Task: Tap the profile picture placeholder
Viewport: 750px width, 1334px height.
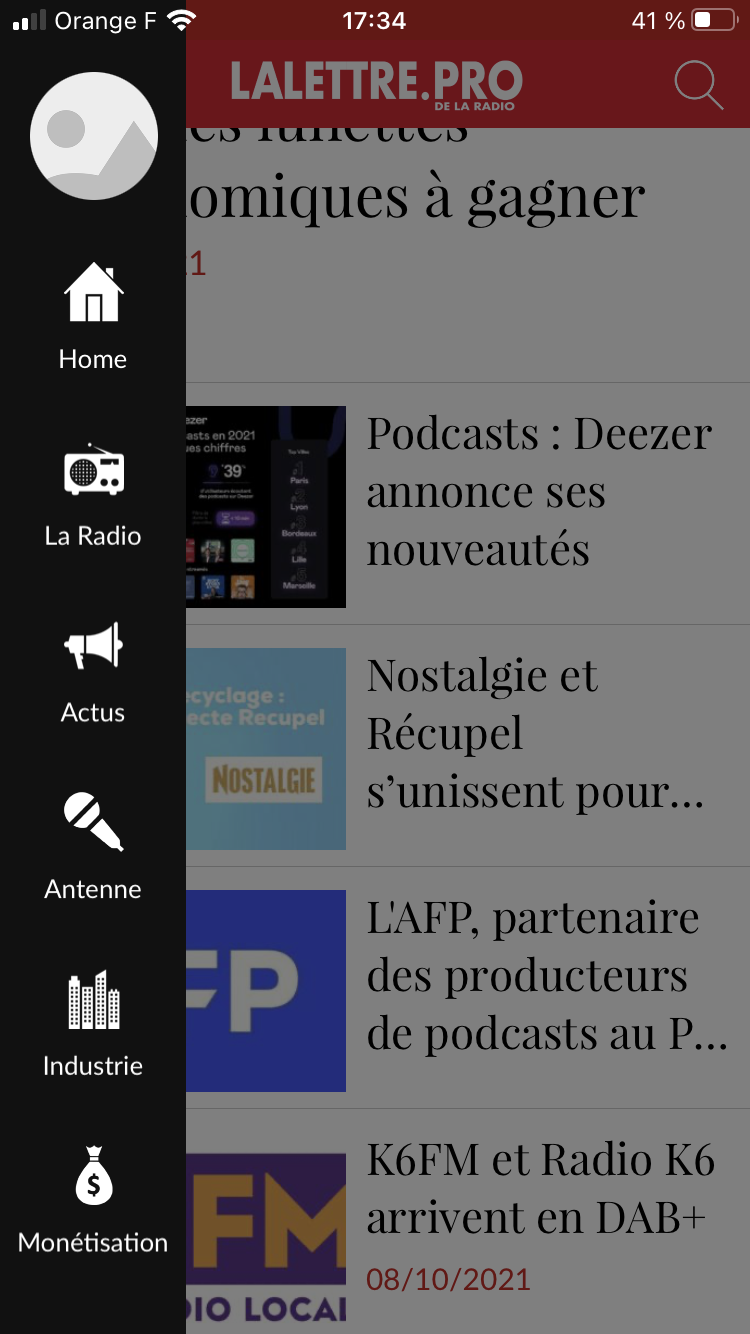Action: tap(94, 136)
